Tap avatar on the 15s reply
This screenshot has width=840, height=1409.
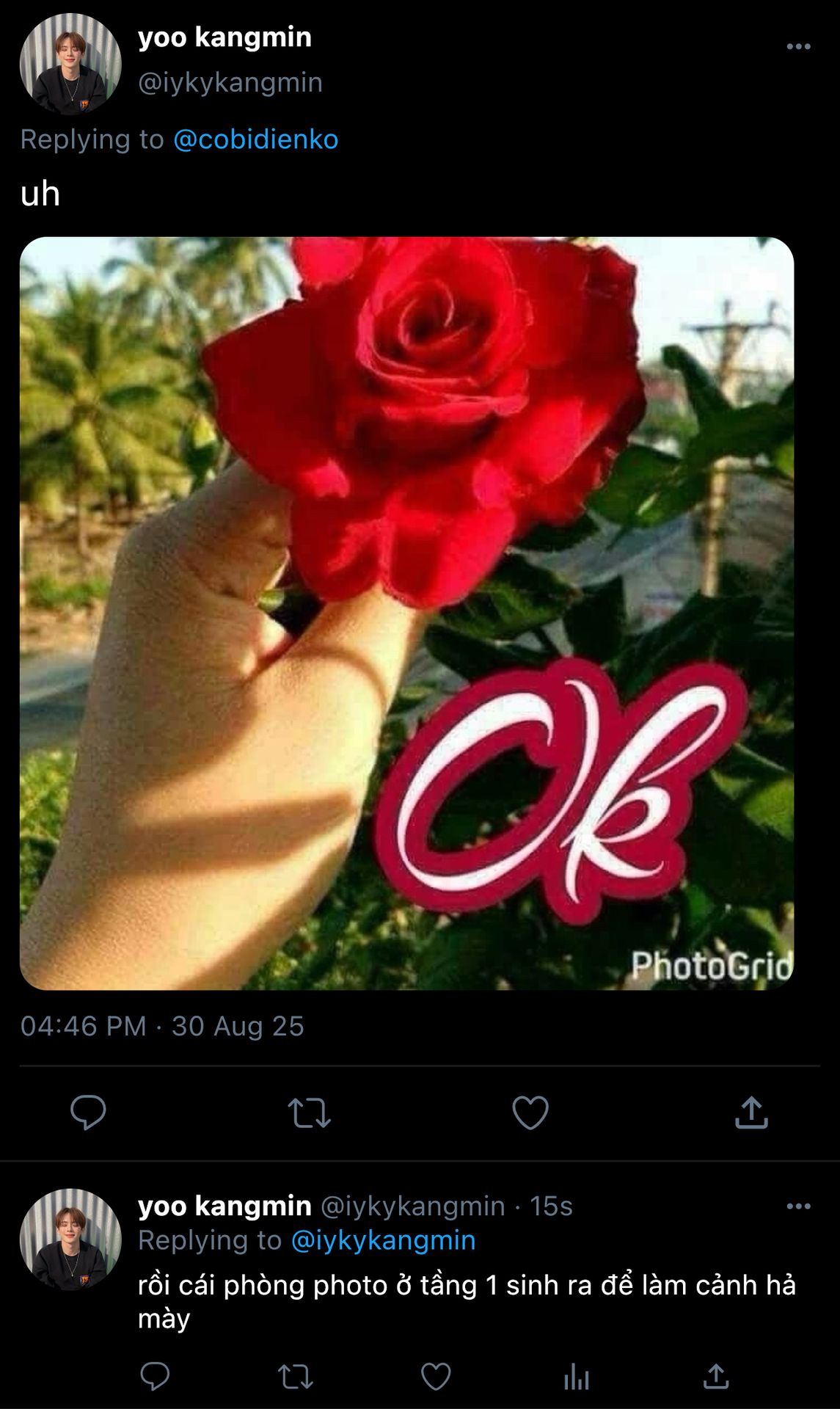70,1239
